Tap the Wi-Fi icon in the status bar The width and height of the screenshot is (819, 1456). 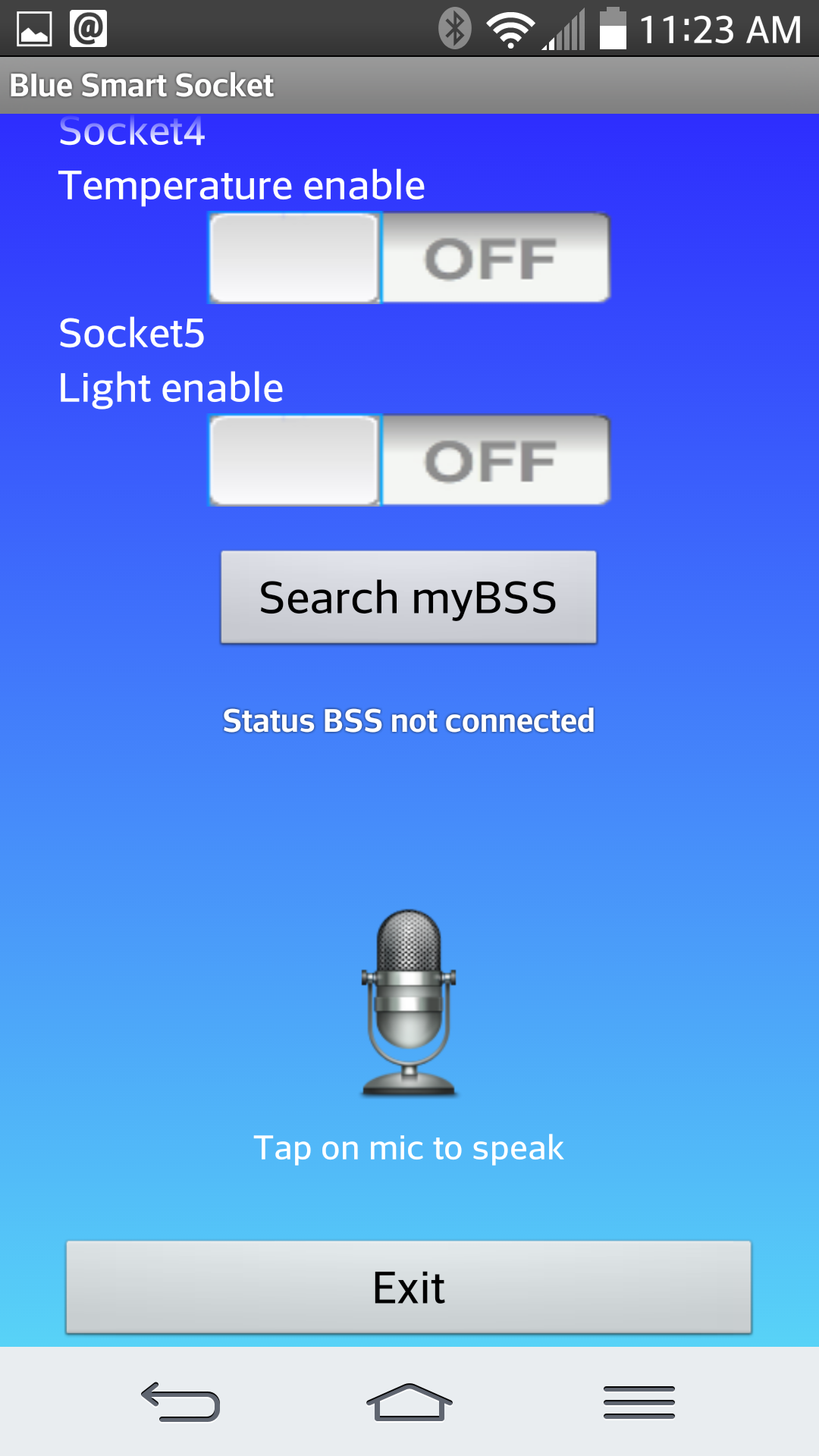click(510, 29)
